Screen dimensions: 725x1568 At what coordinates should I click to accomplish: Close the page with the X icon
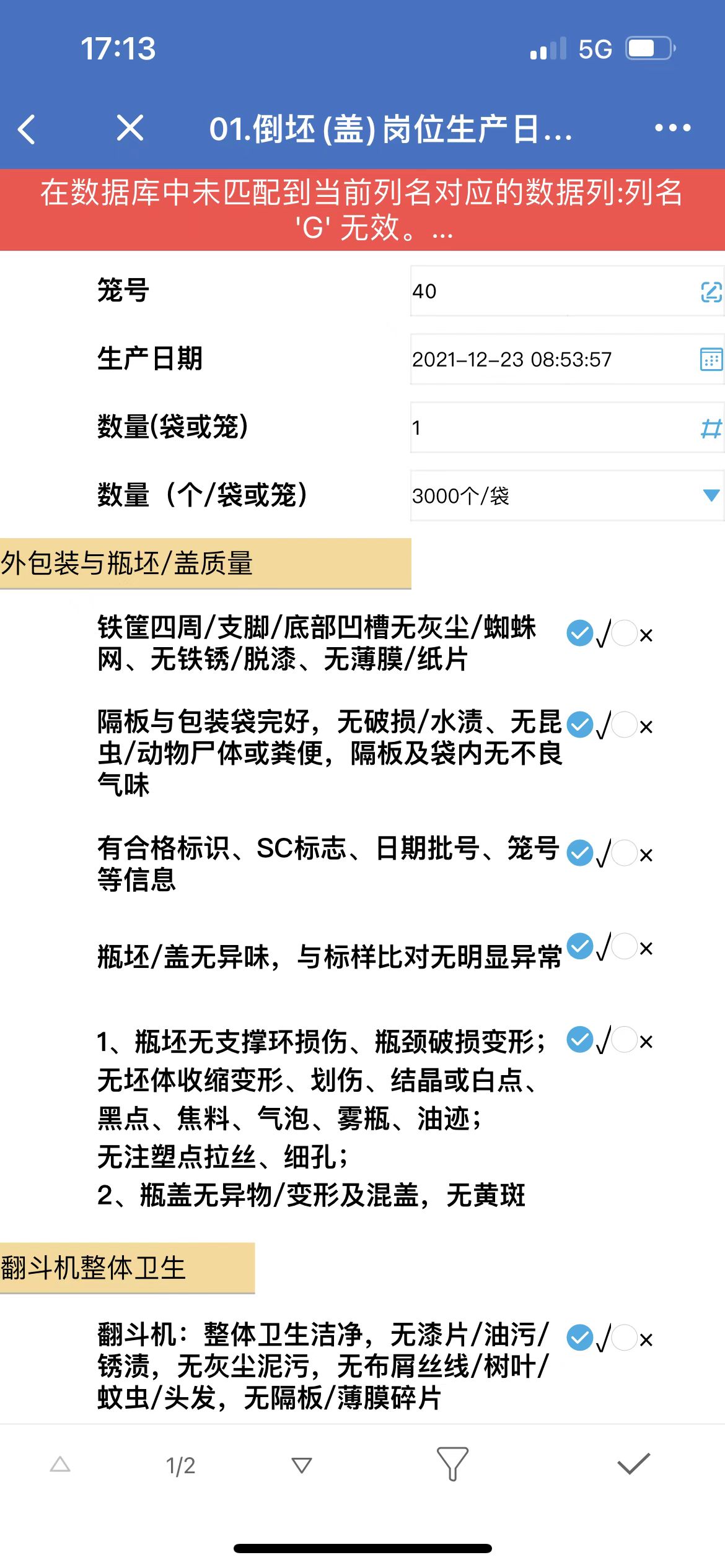pyautogui.click(x=130, y=128)
